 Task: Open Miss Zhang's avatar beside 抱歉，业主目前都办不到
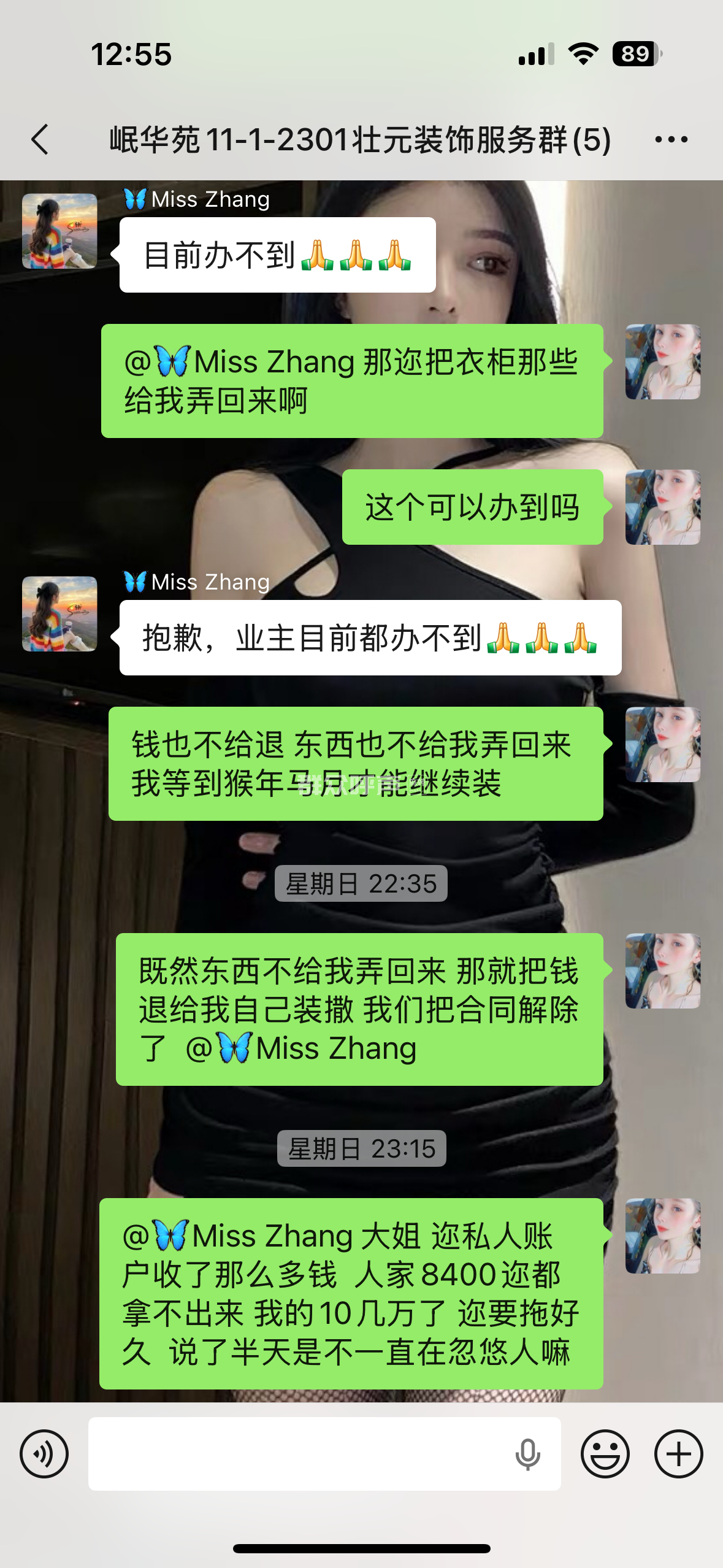click(59, 613)
